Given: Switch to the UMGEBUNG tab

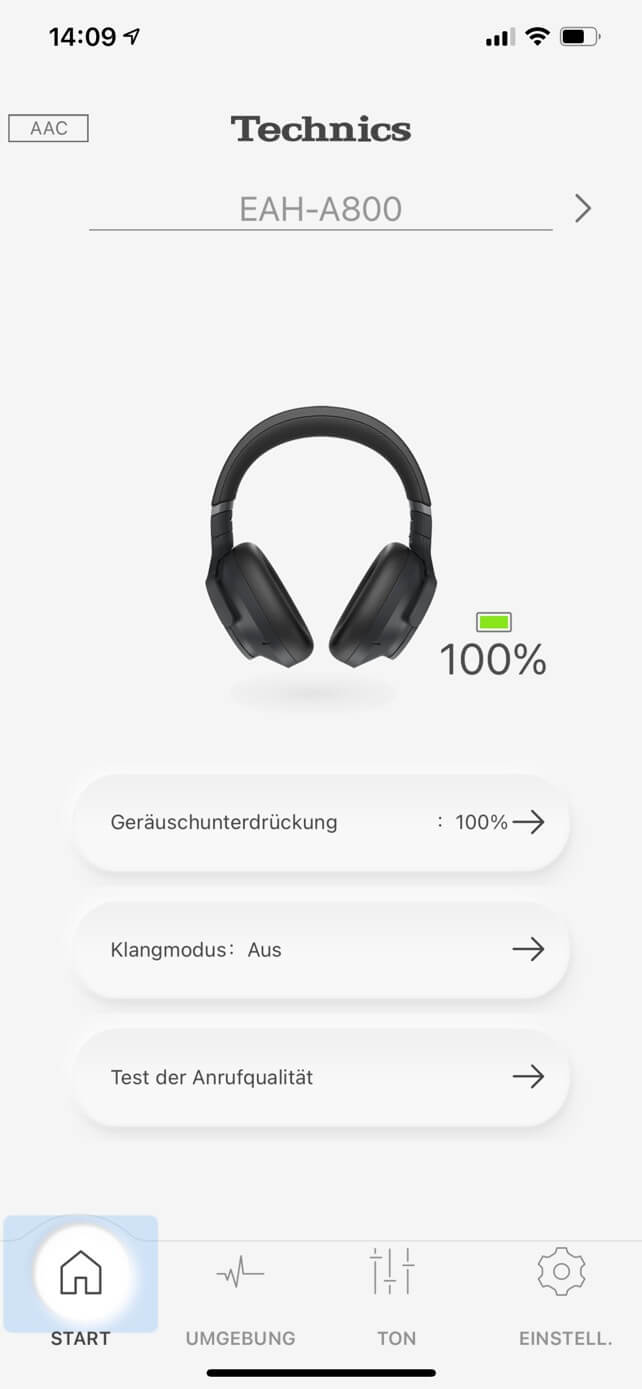Looking at the screenshot, I should point(240,1290).
